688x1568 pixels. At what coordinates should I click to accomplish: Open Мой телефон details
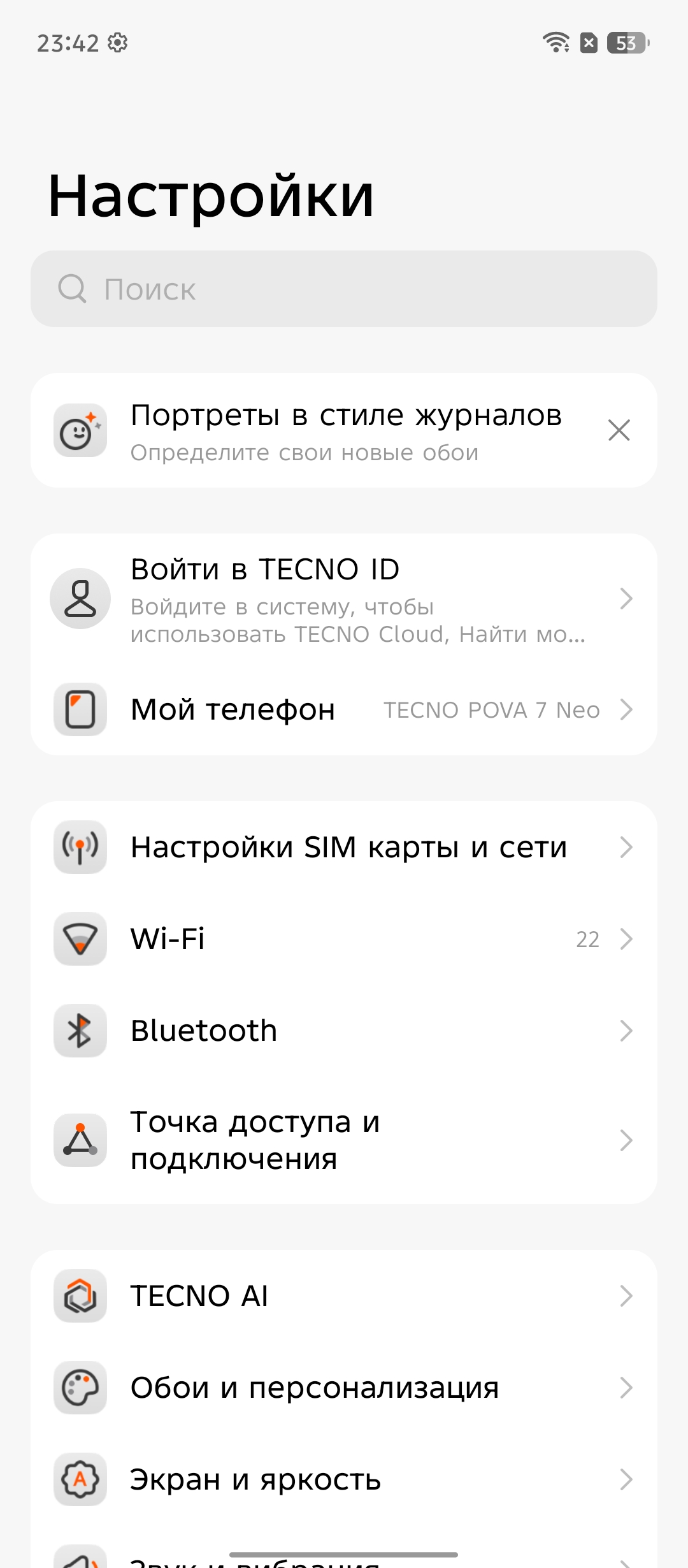coord(344,709)
